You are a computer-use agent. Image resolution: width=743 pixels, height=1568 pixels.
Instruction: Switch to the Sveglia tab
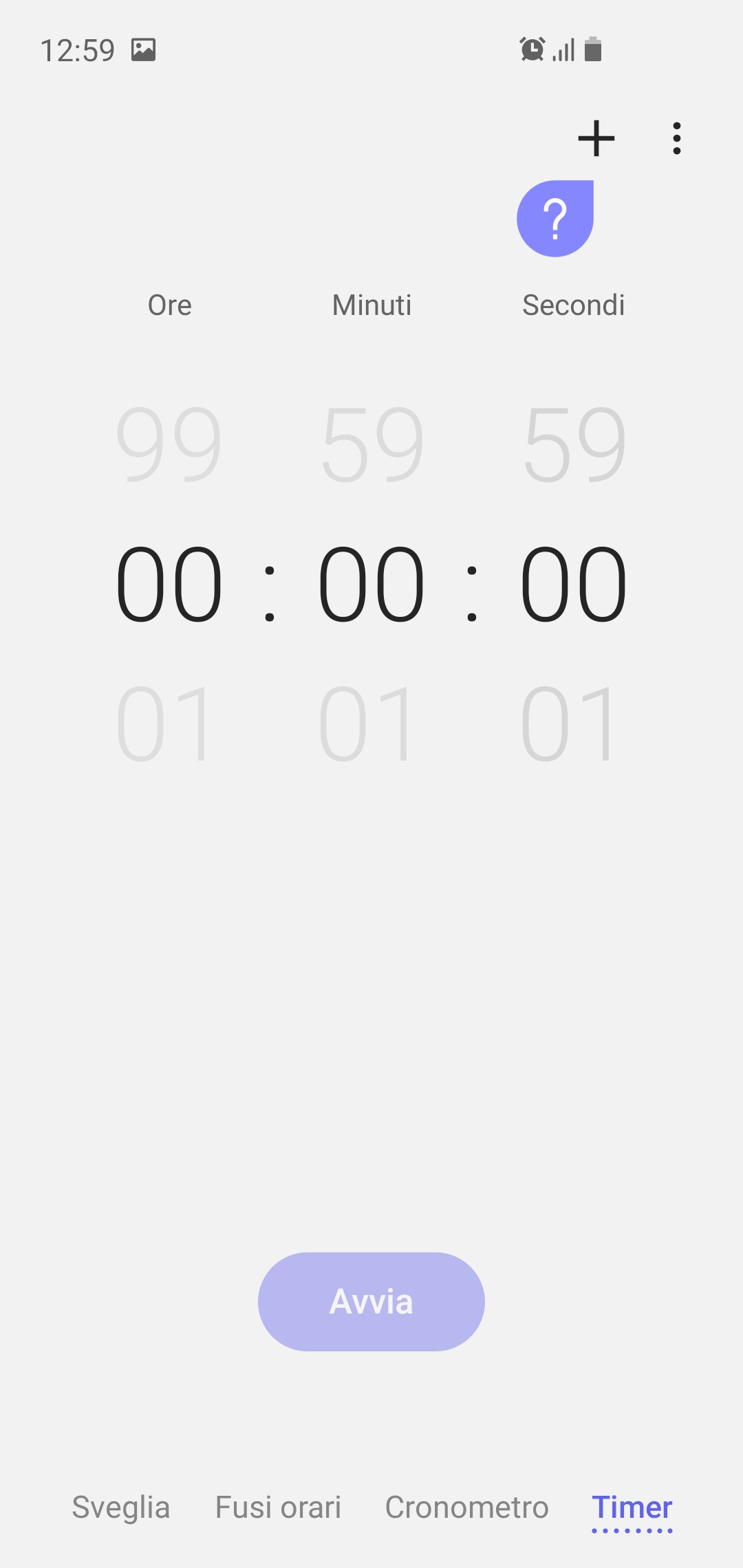click(121, 1507)
